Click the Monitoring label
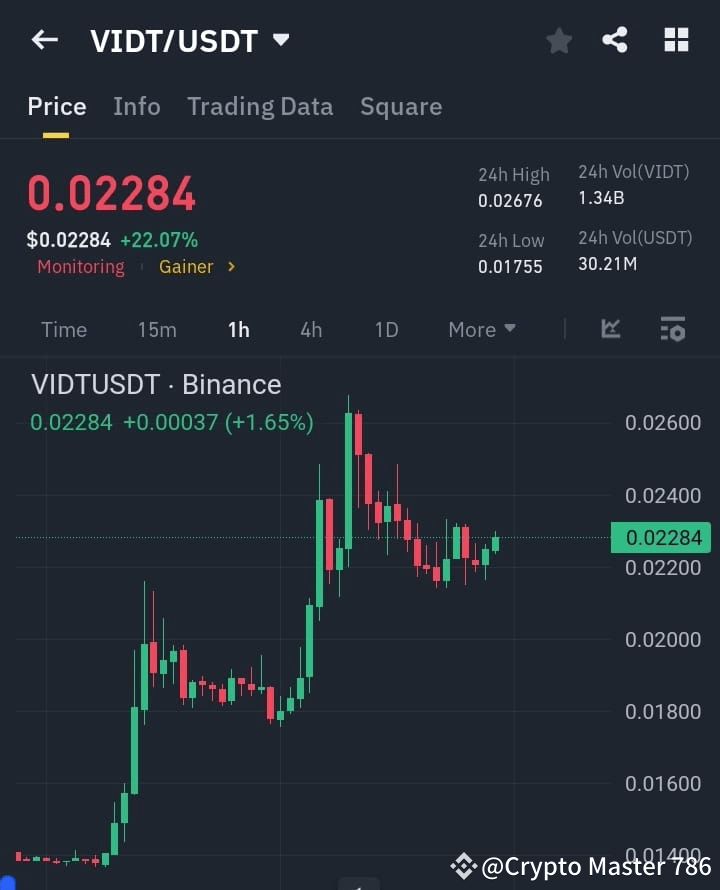The image size is (720, 890). tap(80, 266)
